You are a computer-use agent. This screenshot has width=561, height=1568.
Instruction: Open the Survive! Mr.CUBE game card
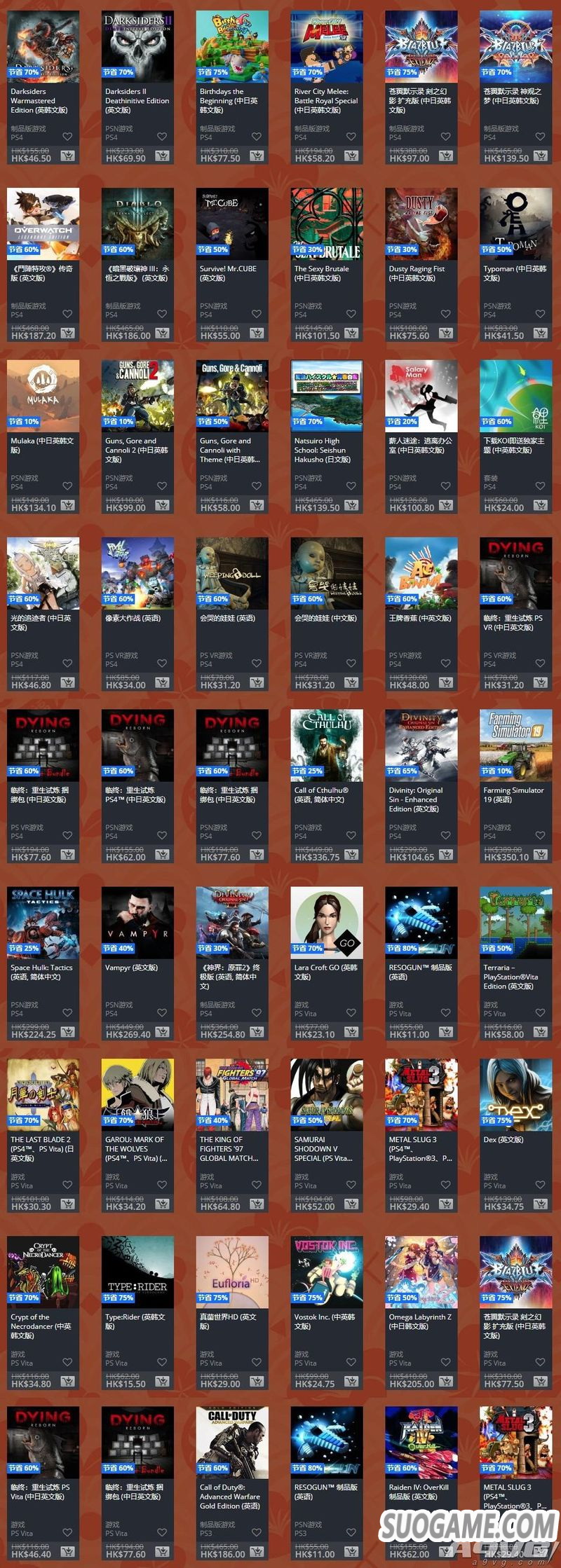232,223
